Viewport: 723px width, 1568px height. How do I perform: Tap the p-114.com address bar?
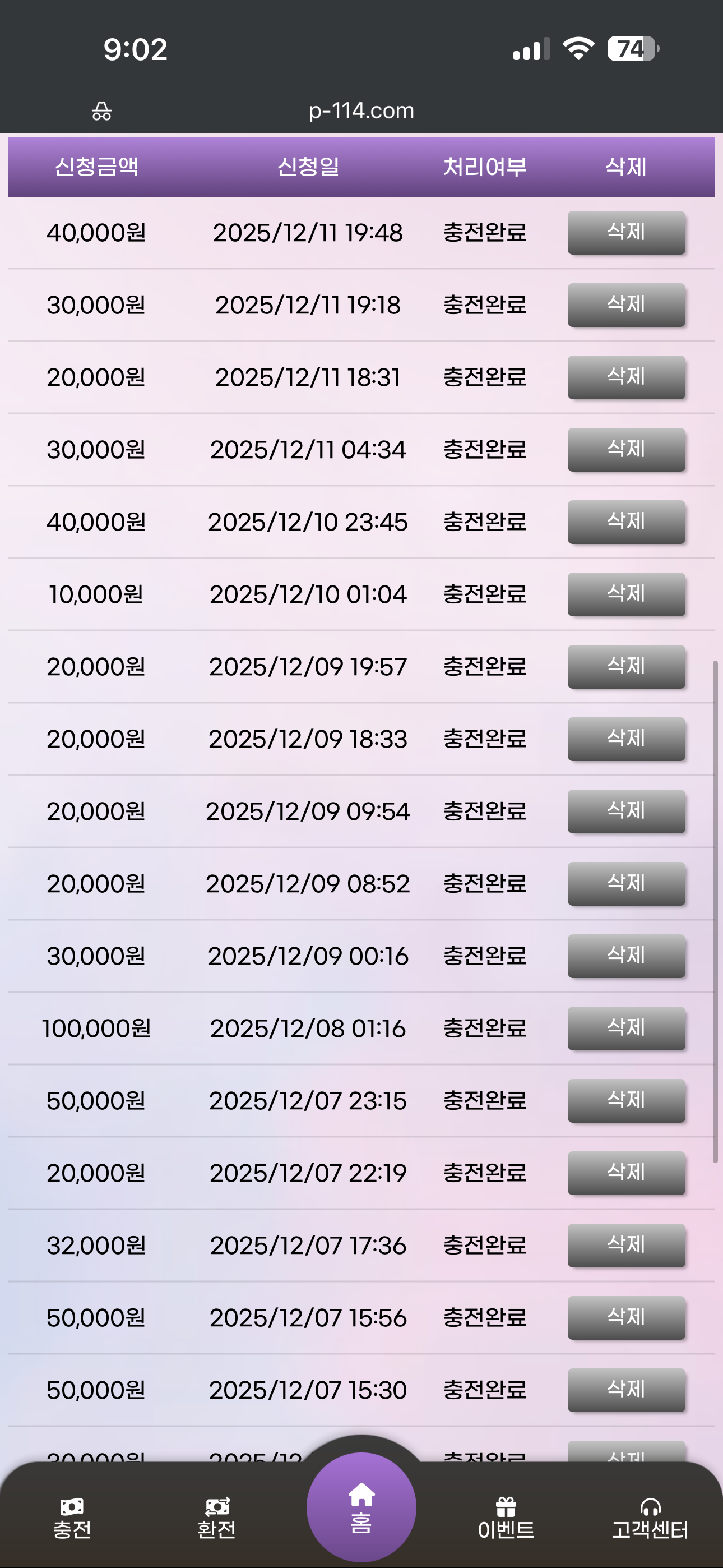coord(361,110)
